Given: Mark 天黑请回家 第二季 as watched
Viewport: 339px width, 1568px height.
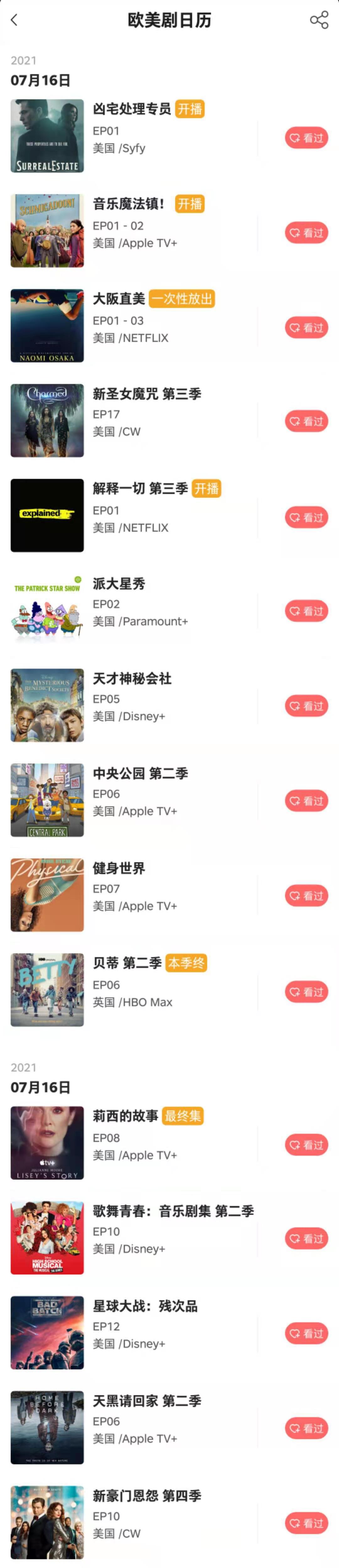Looking at the screenshot, I should click(x=306, y=1428).
